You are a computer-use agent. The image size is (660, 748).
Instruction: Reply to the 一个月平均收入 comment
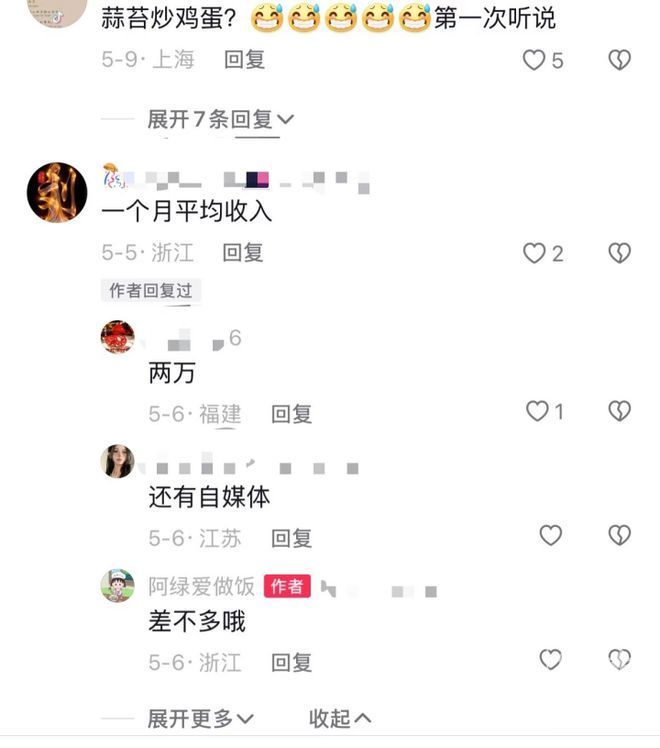pyautogui.click(x=243, y=253)
